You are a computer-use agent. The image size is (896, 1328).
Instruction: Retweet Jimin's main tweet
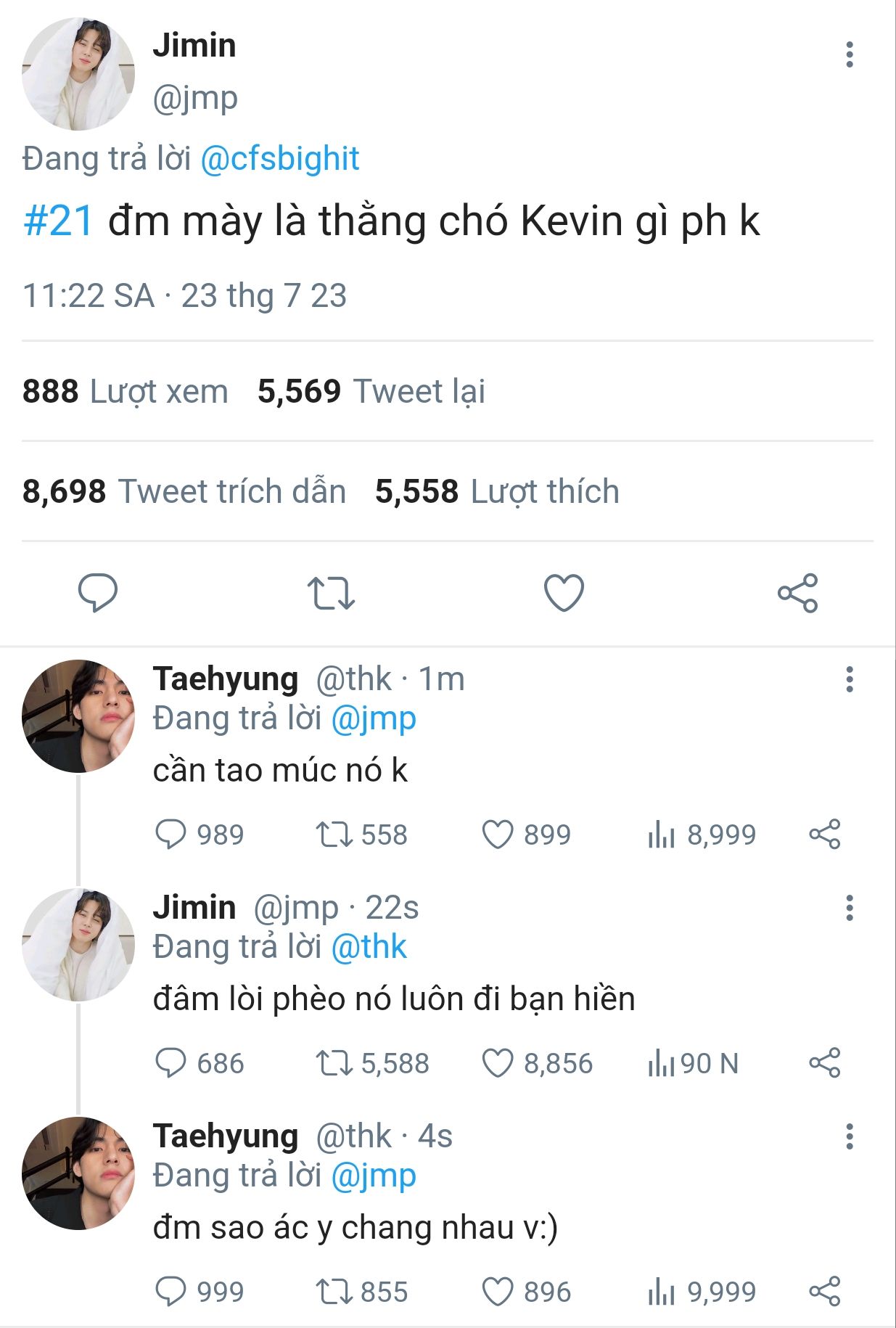point(331,592)
